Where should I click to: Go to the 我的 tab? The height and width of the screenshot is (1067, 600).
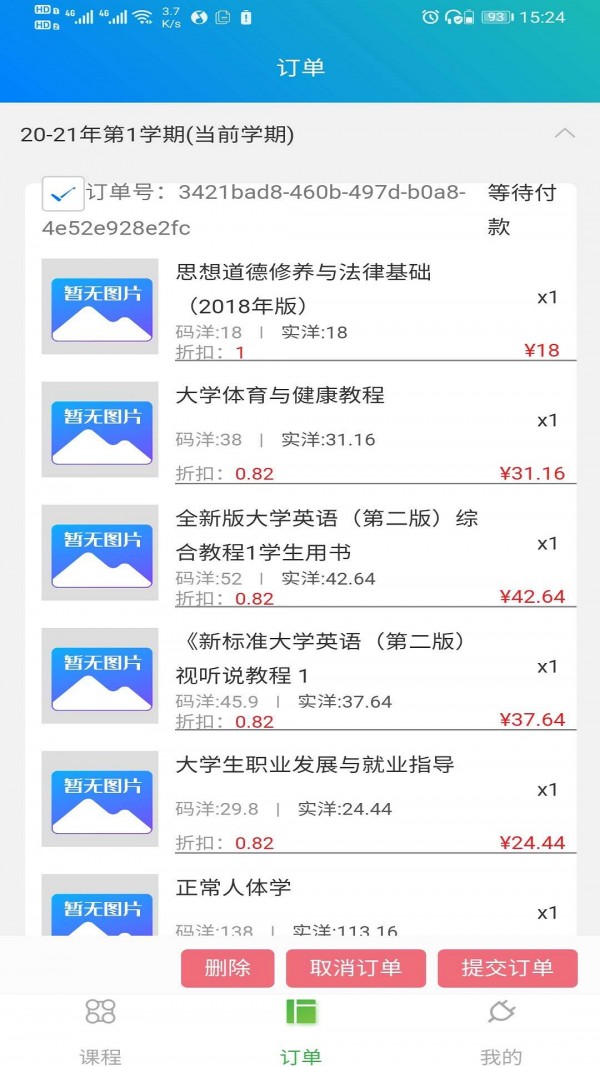tap(500, 1030)
